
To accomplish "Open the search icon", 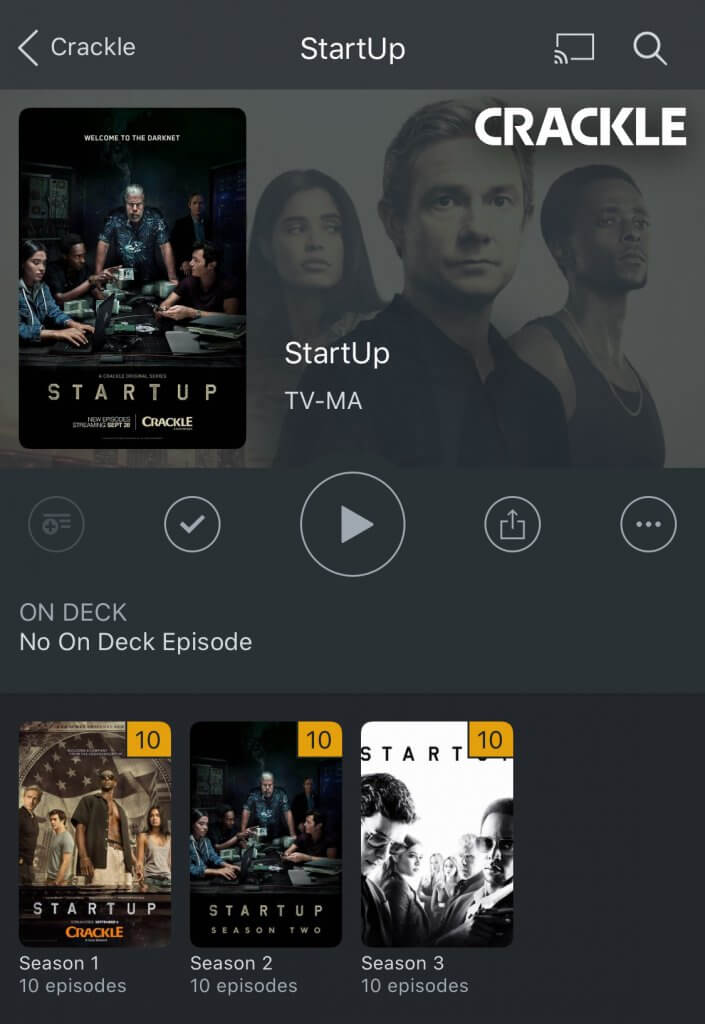I will pyautogui.click(x=650, y=47).
